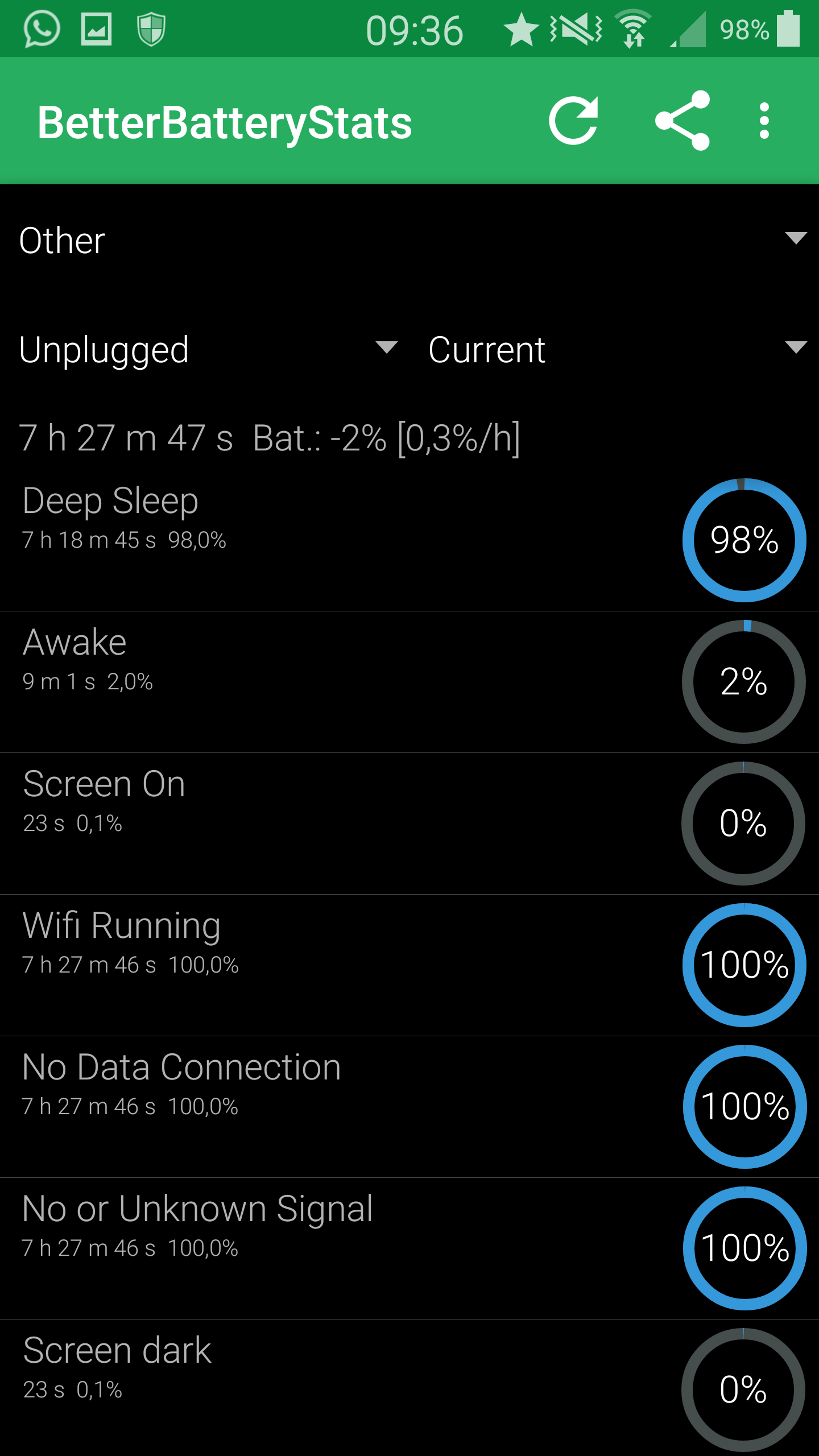Expand the Other stat type dropdown
The width and height of the screenshot is (819, 1456).
(x=409, y=240)
